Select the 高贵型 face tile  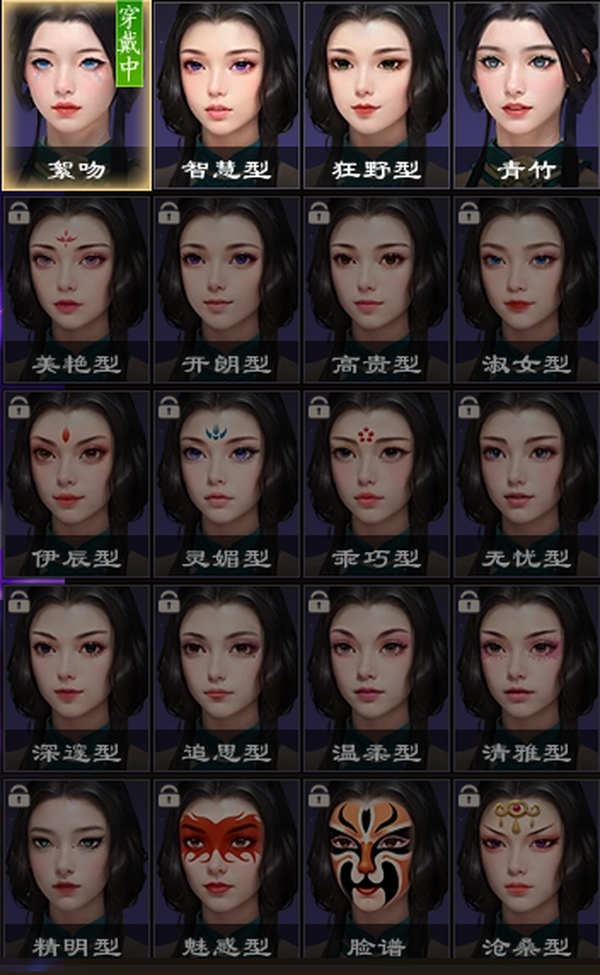[376, 290]
